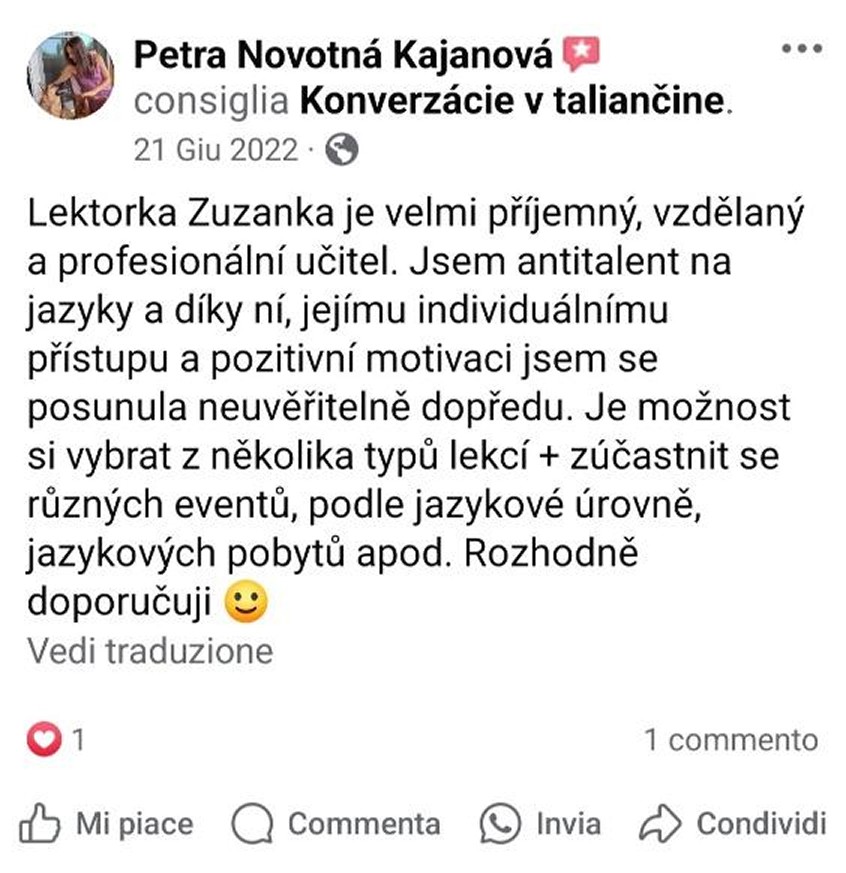The image size is (846, 873).
Task: Share the post with Condividi
Action: pos(733,824)
